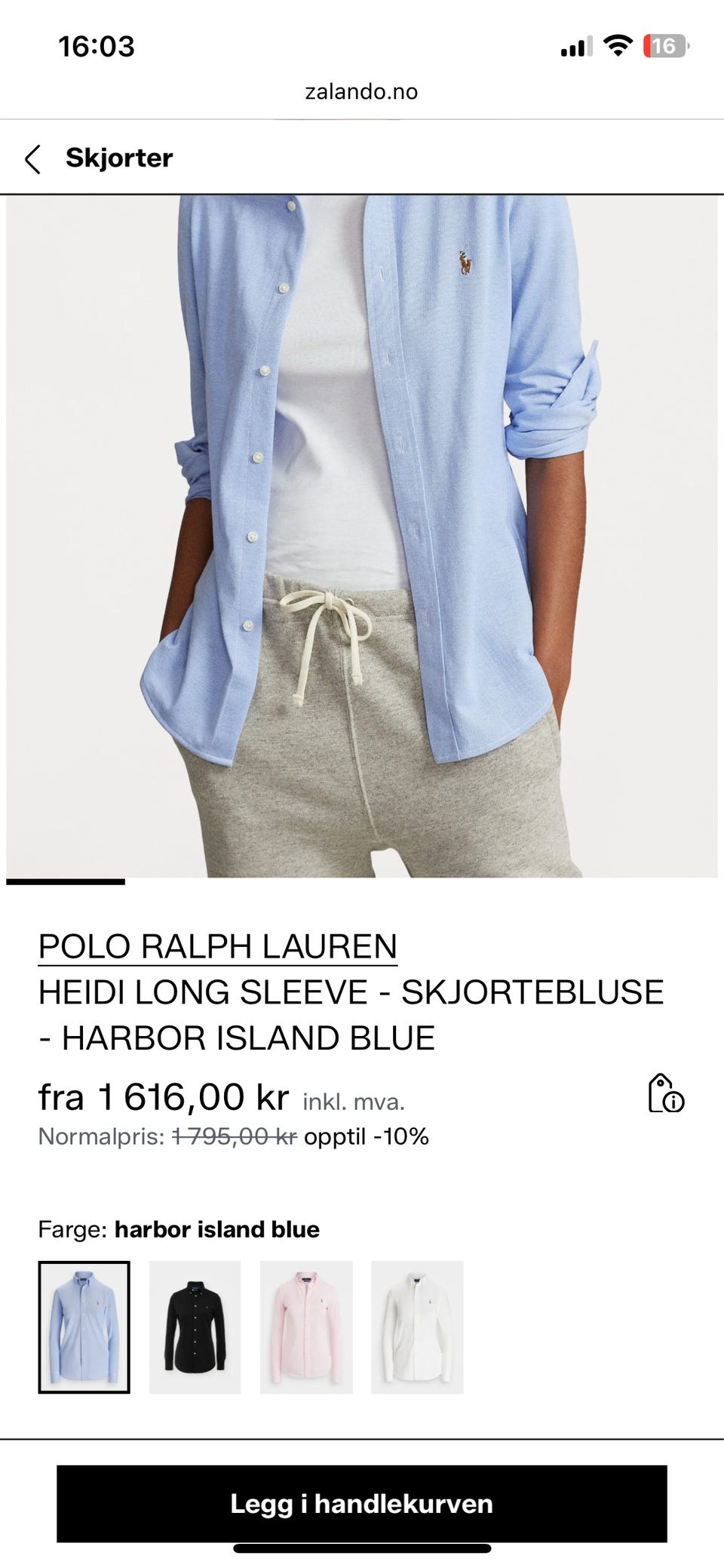The height and width of the screenshot is (1568, 724).
Task: Click the low battery indicator showing 16
Action: [x=663, y=45]
